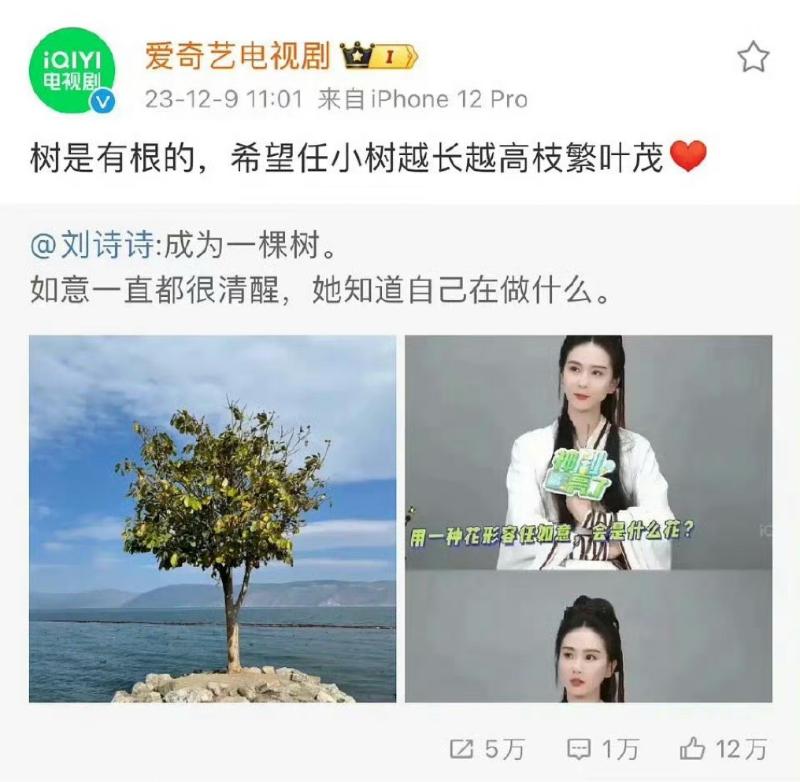
Task: Like the post with 12万 likes
Action: click(722, 748)
